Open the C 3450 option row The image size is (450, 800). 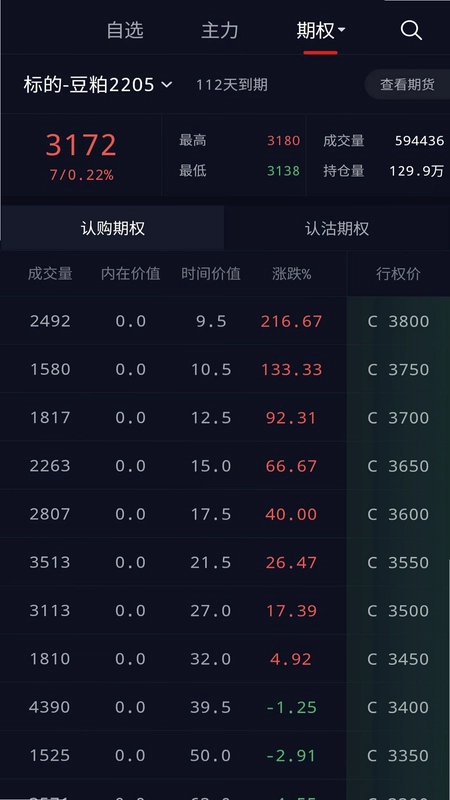(225, 659)
